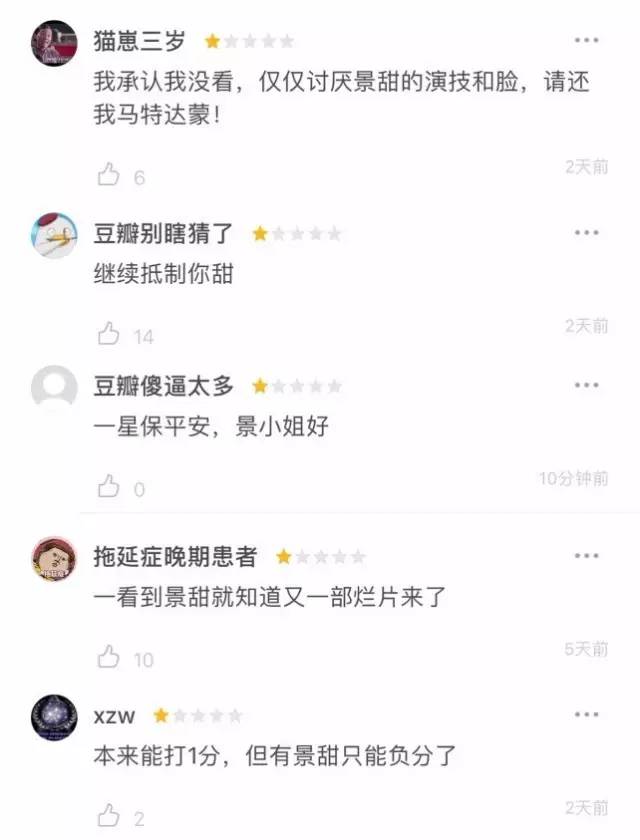Open overflow menu on 猫崽三岁's review
Image resolution: width=640 pixels, height=840 pixels.
click(587, 41)
